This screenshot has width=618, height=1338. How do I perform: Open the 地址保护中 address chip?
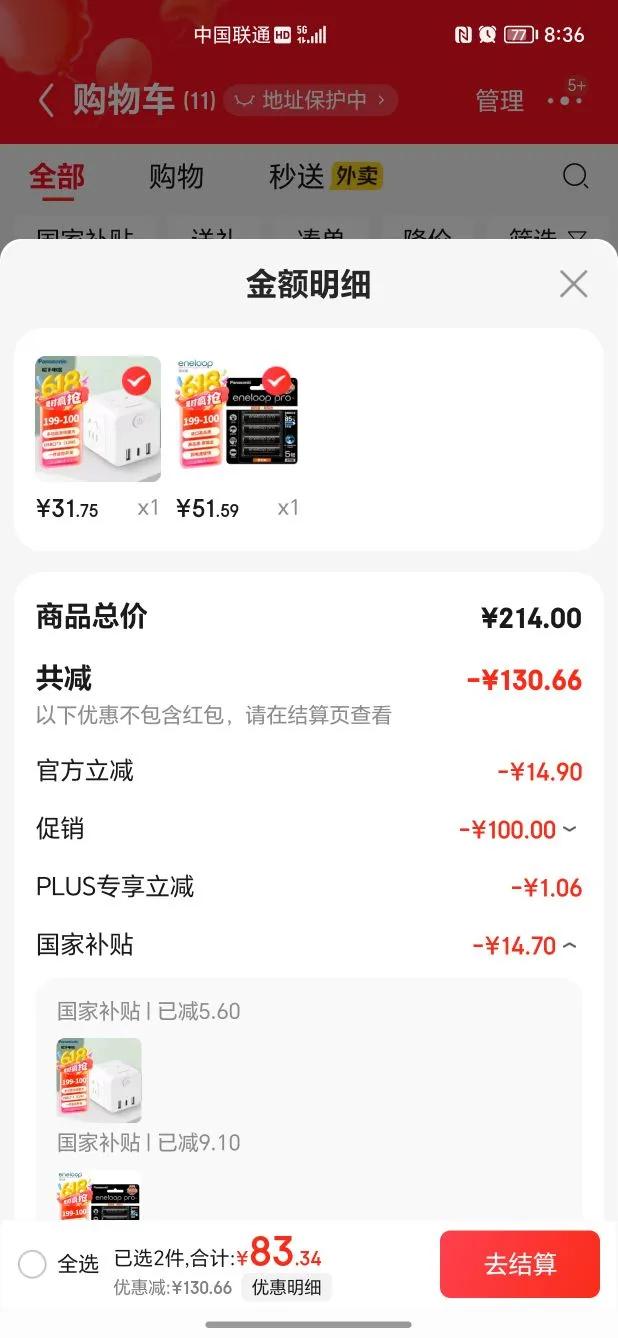click(311, 100)
